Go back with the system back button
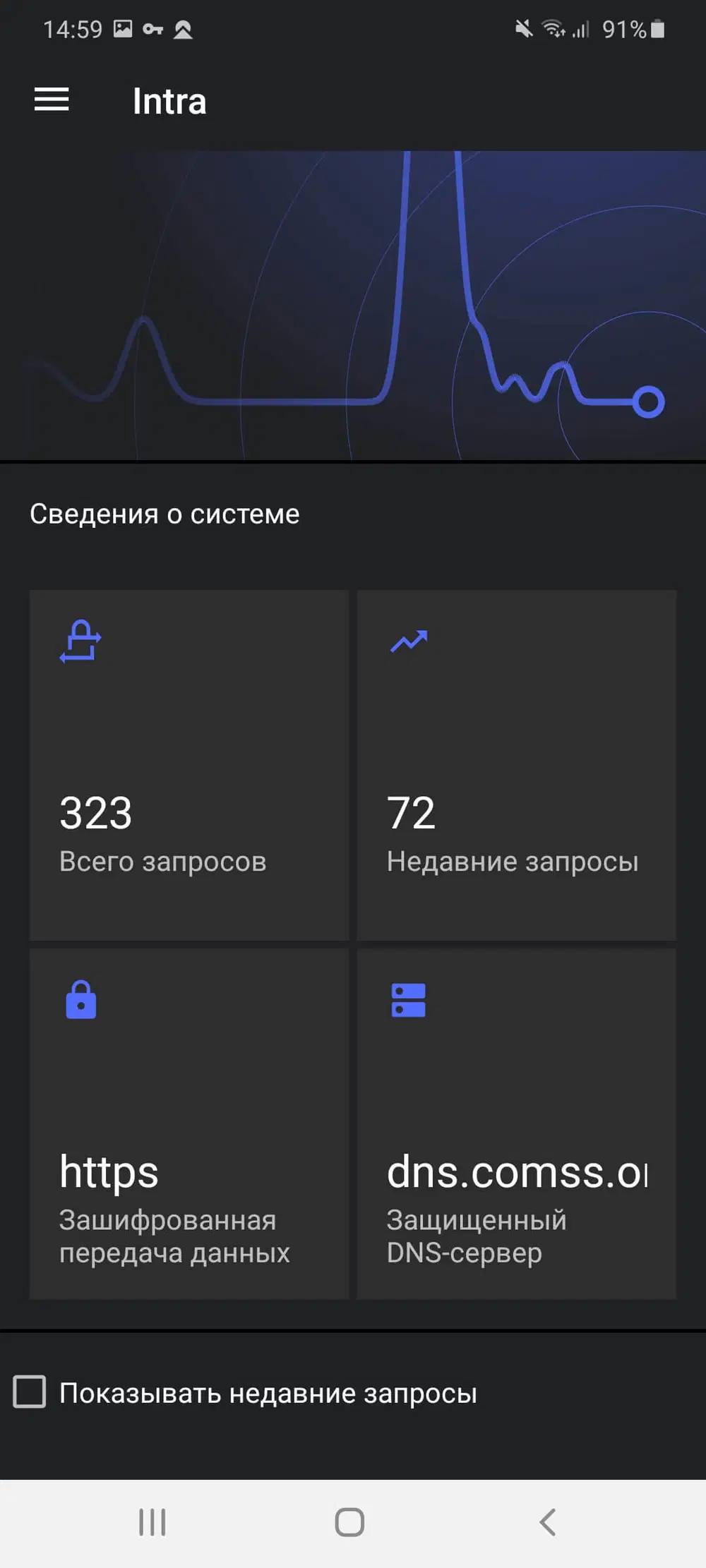This screenshot has width=706, height=1568. 548,1522
